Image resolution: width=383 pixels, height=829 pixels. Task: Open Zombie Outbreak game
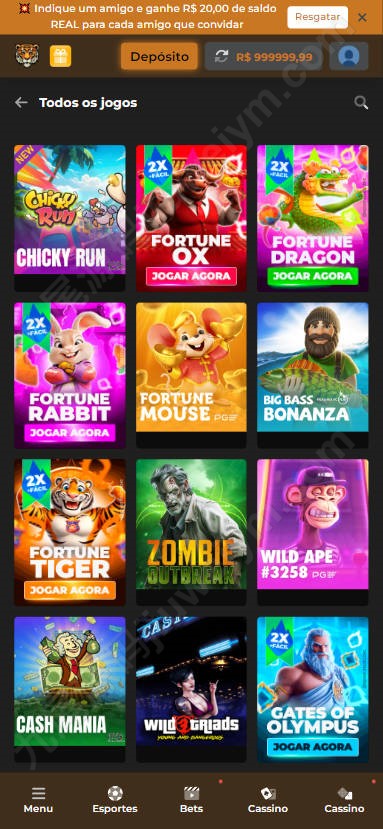[191, 524]
